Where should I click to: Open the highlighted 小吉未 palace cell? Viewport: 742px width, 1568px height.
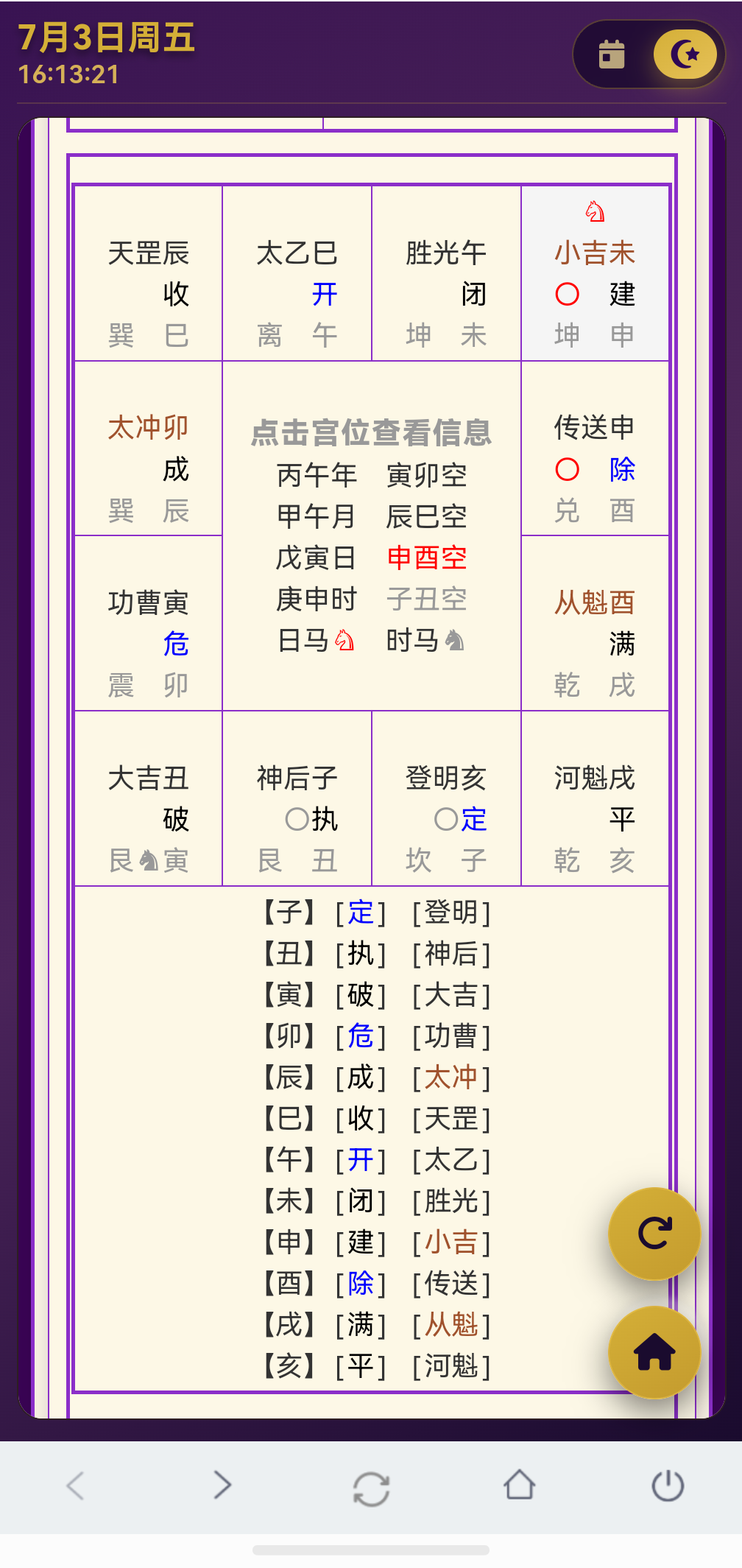point(595,274)
